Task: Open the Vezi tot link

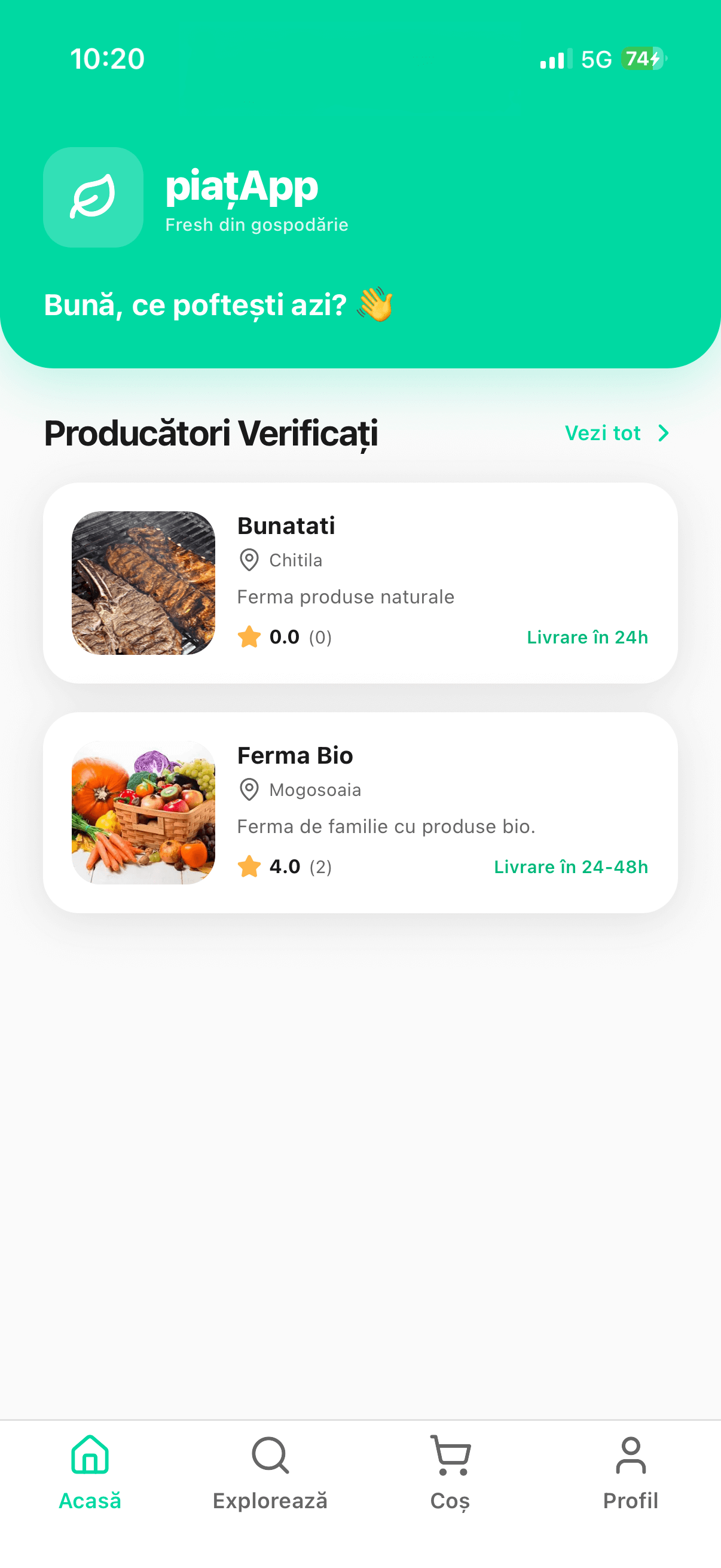Action: pyautogui.click(x=604, y=434)
